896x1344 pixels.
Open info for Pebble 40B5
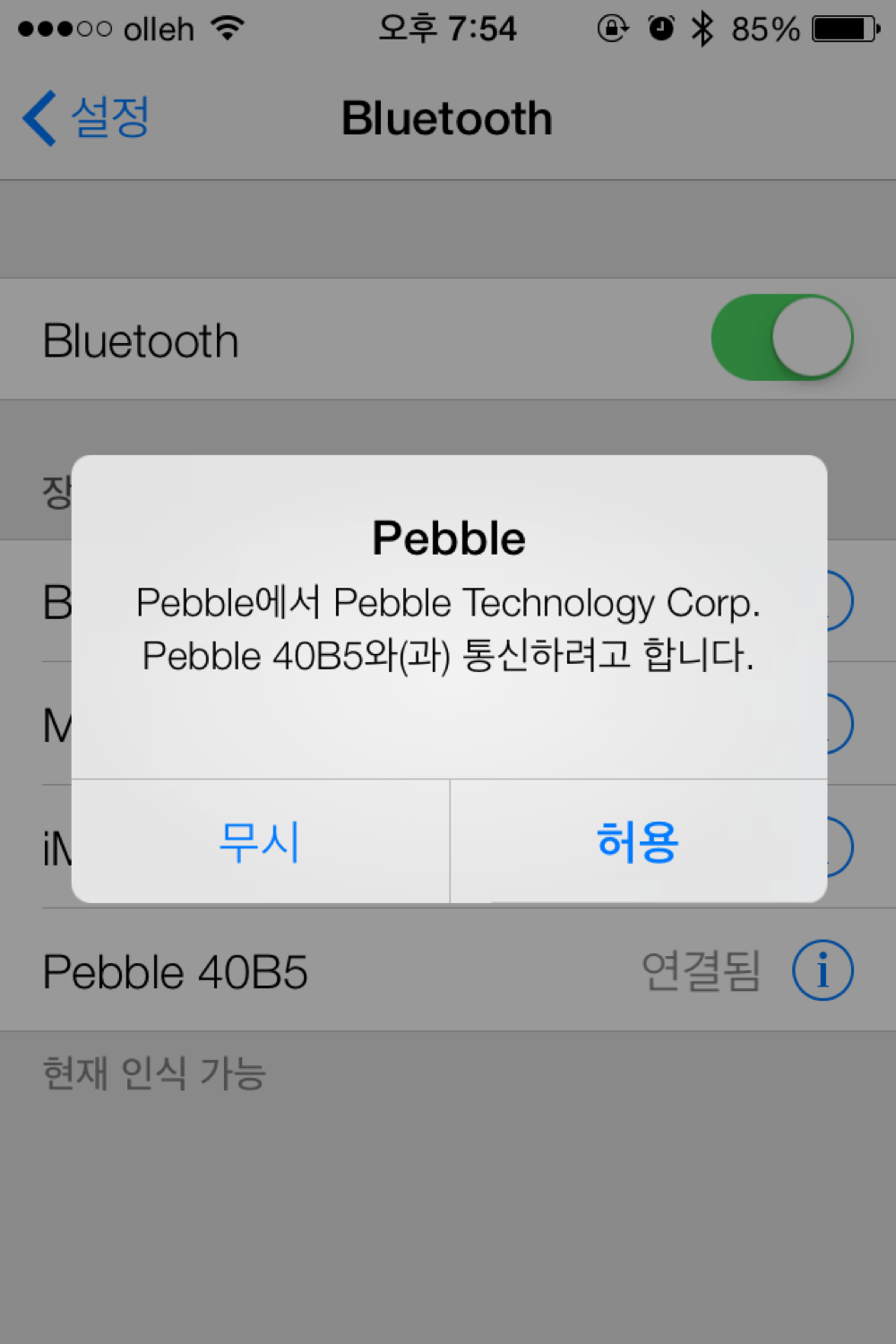[x=823, y=970]
